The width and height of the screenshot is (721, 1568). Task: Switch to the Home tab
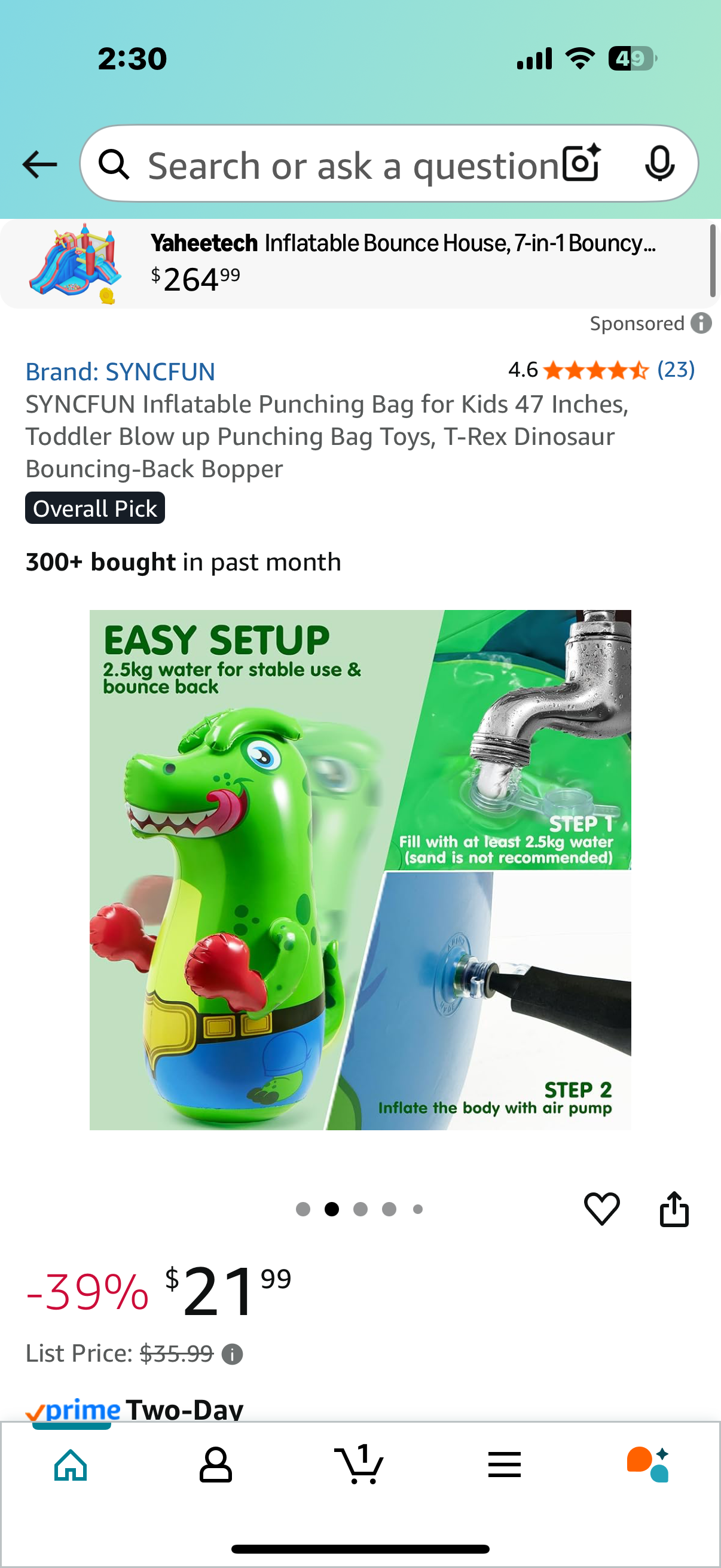coord(71,1465)
